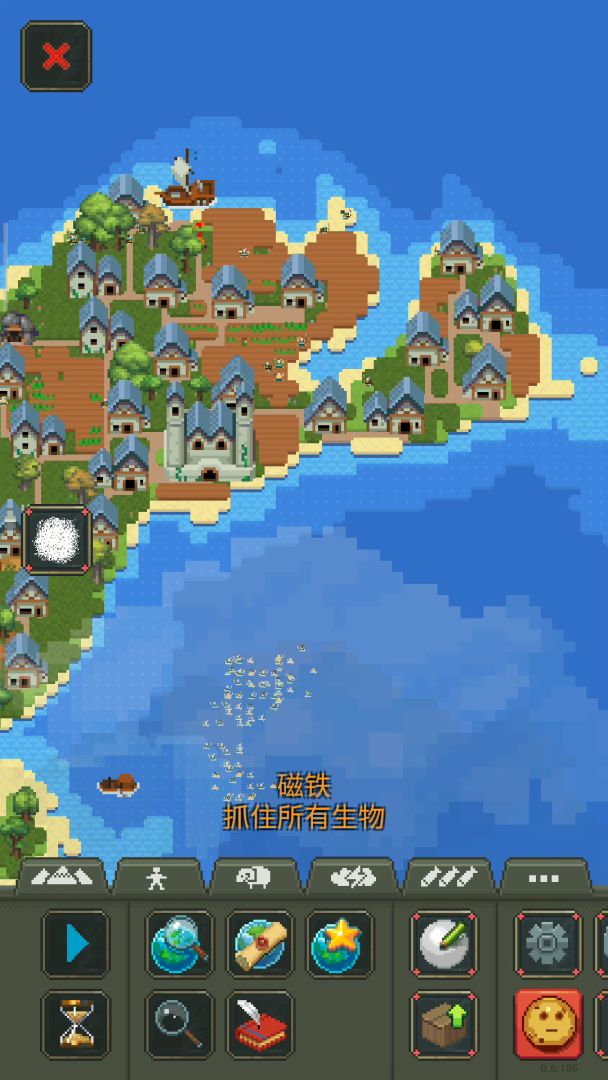
Task: Select the magnifying glass inspect tool
Action: coord(180,1024)
